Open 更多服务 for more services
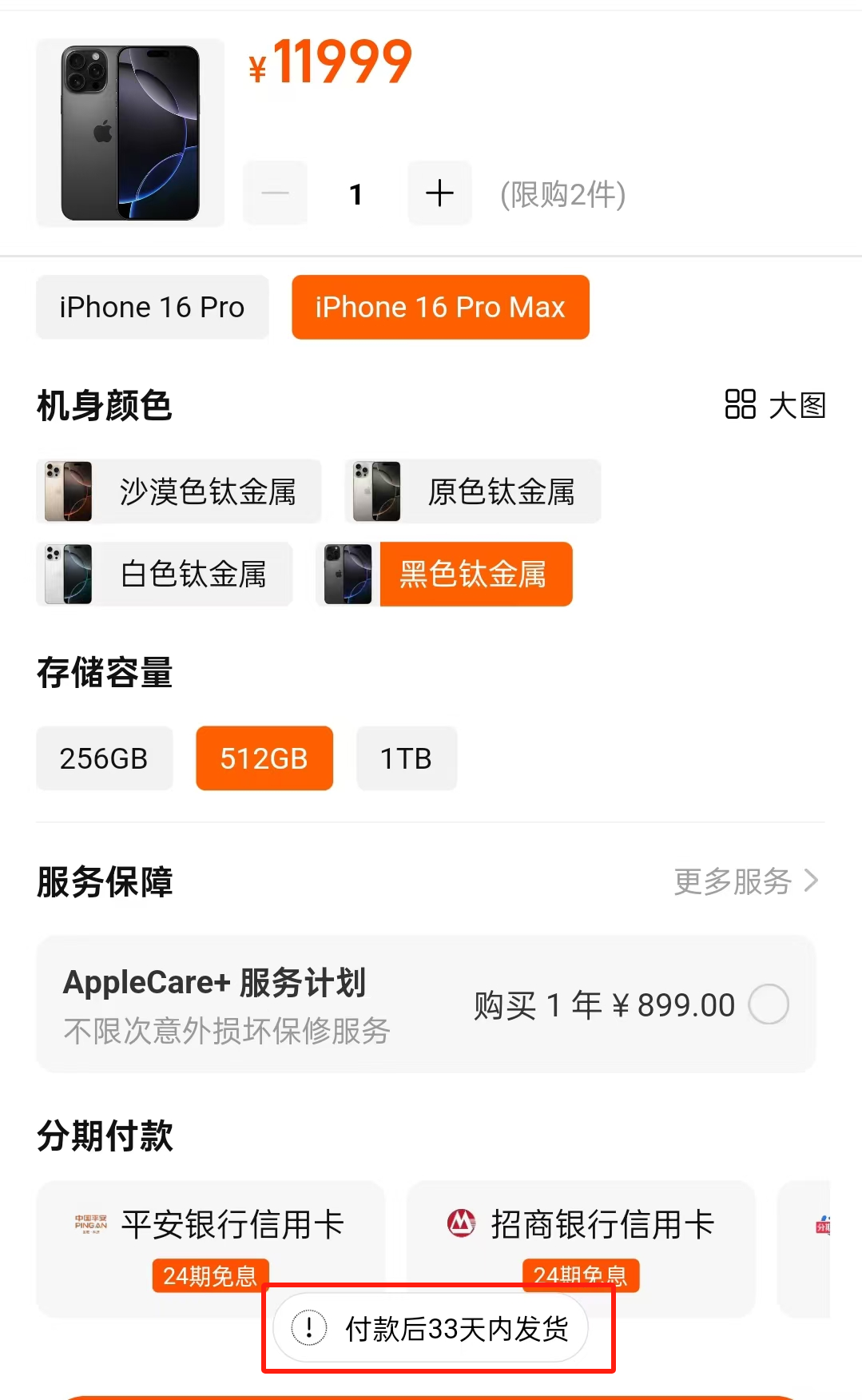862x1400 pixels. point(745,881)
